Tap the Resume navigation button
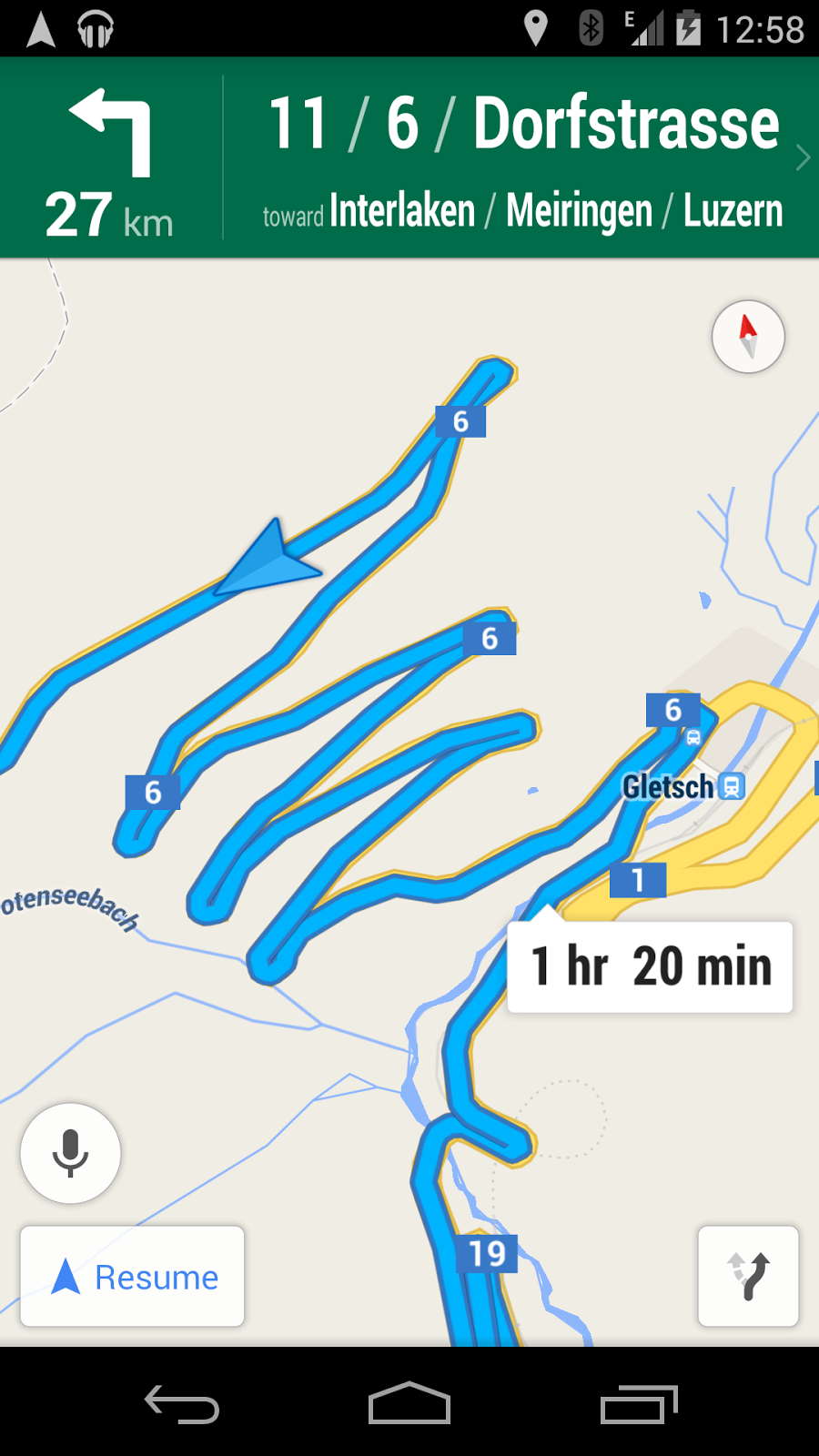This screenshot has width=819, height=1456. pyautogui.click(x=133, y=1277)
